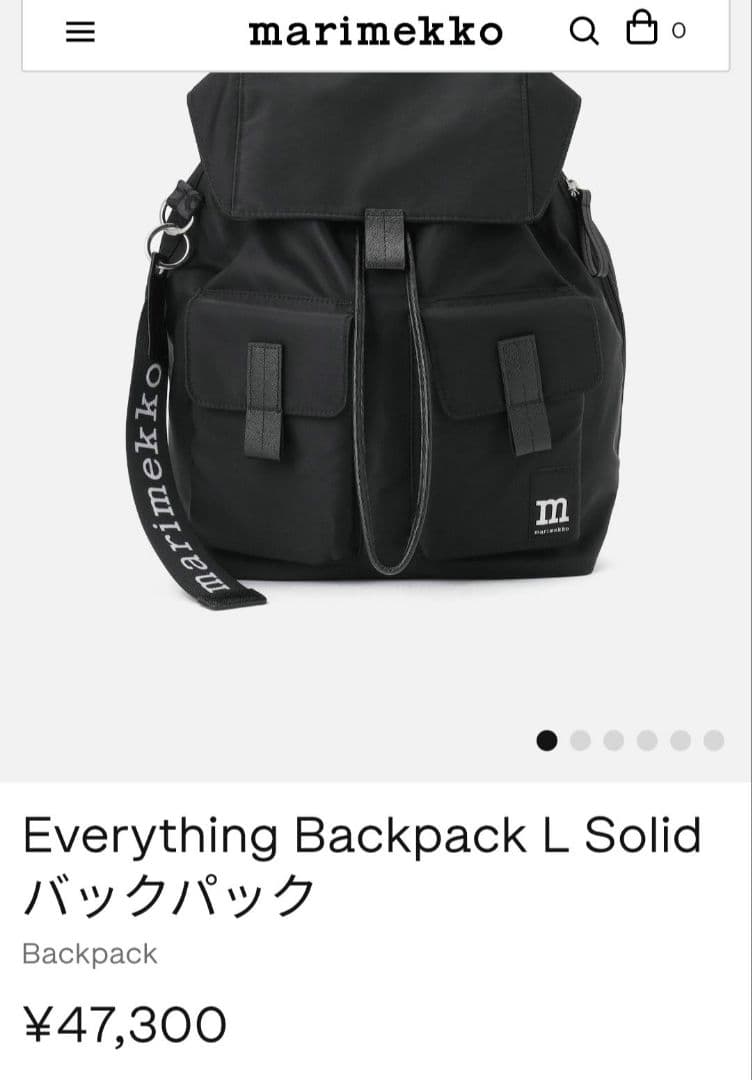Open the Backpack category link

point(88,953)
